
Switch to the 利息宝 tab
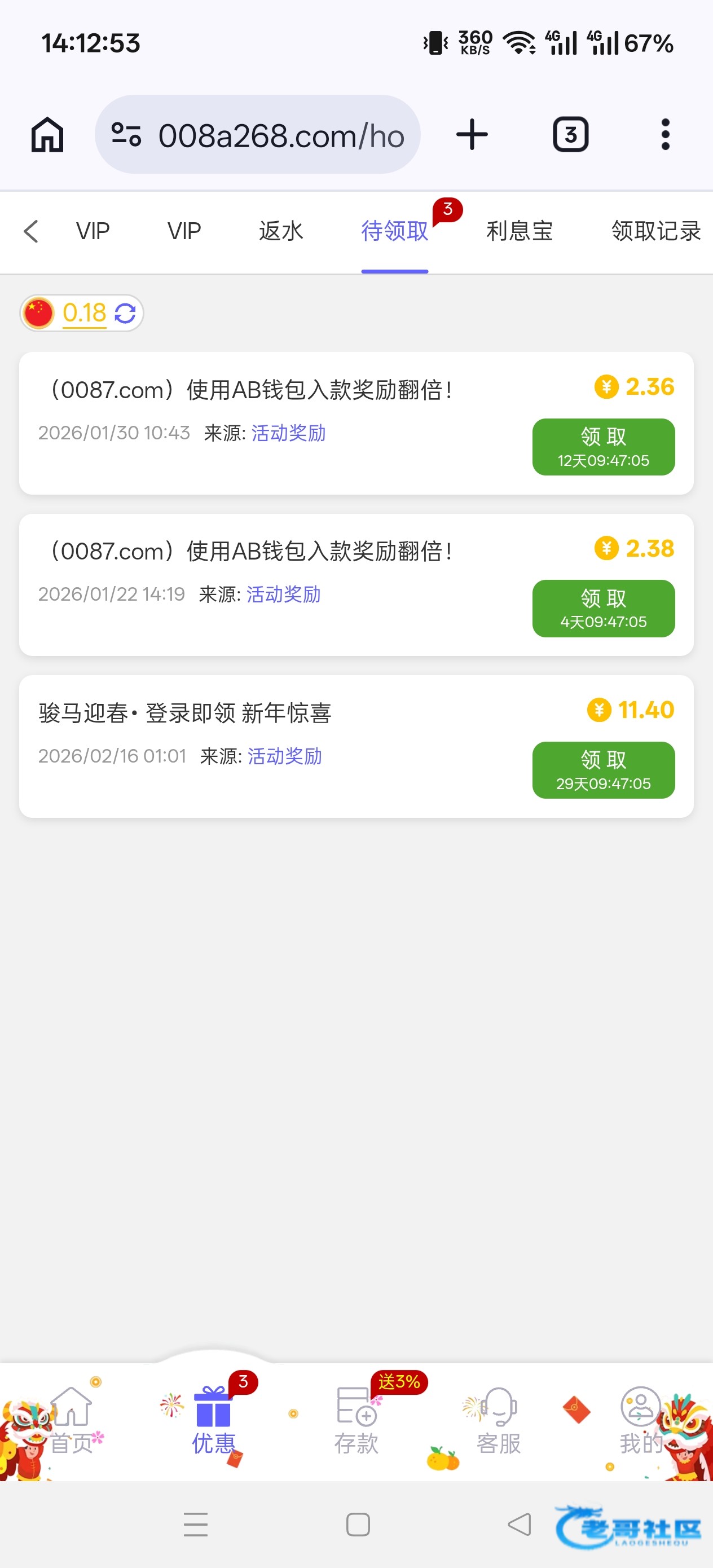tap(520, 231)
